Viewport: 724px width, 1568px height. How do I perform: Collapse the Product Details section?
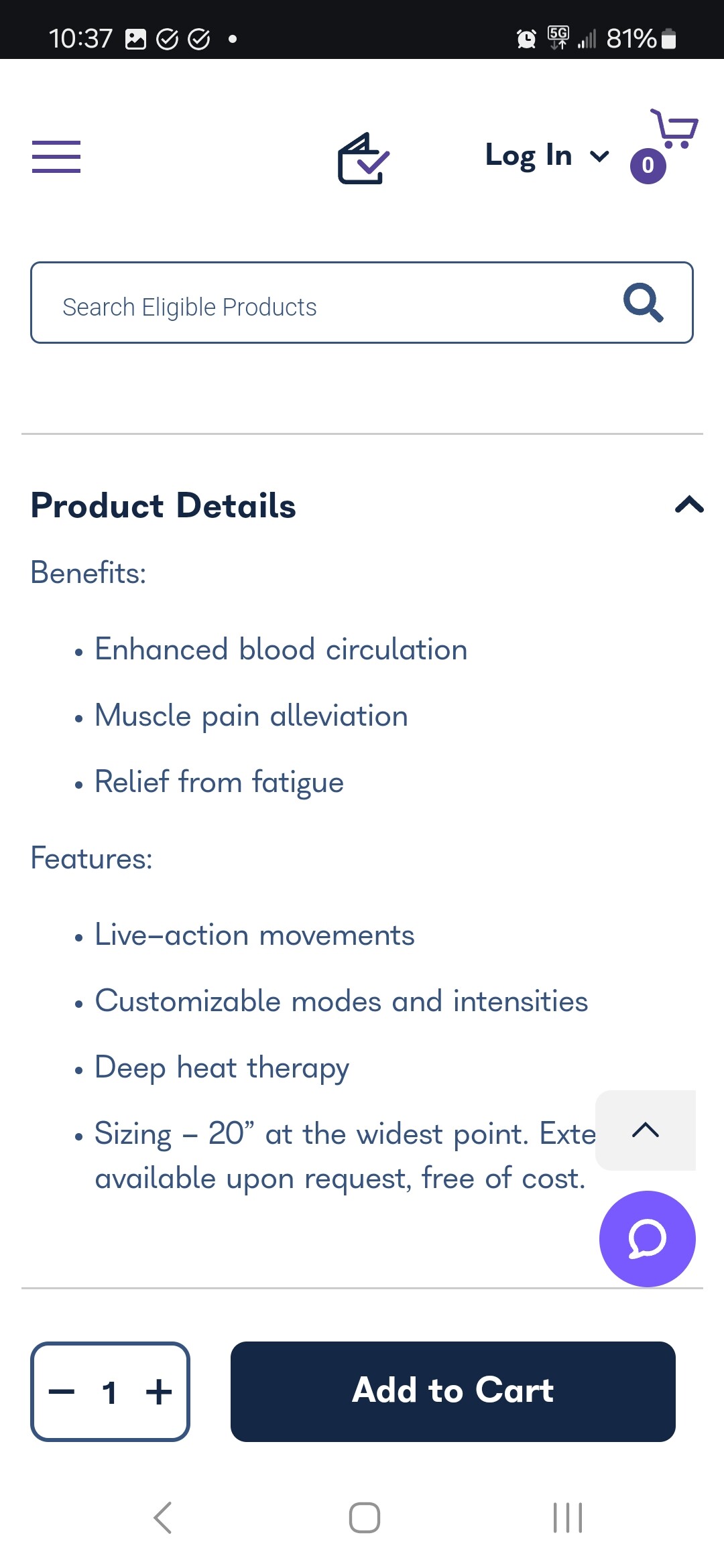689,505
